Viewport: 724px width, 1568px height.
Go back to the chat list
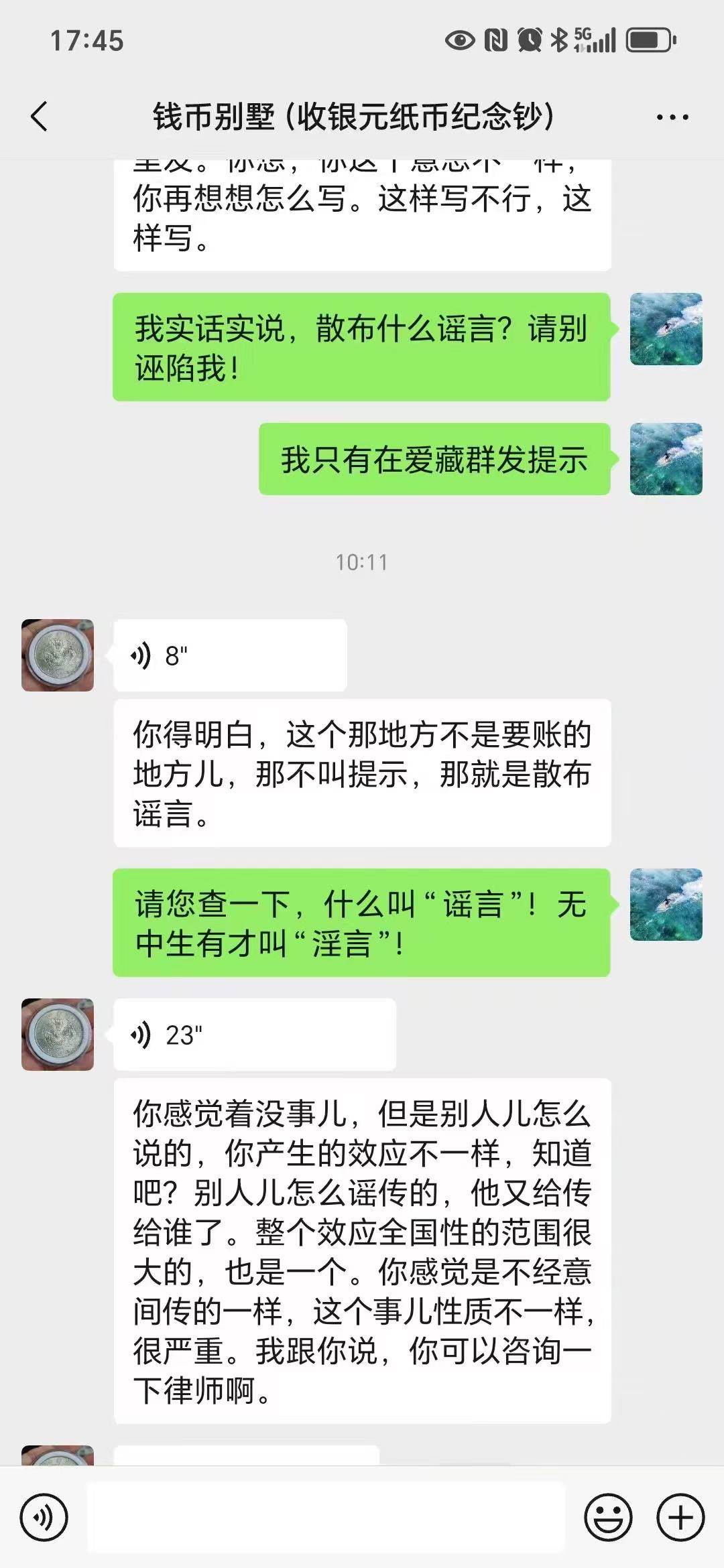[39, 117]
